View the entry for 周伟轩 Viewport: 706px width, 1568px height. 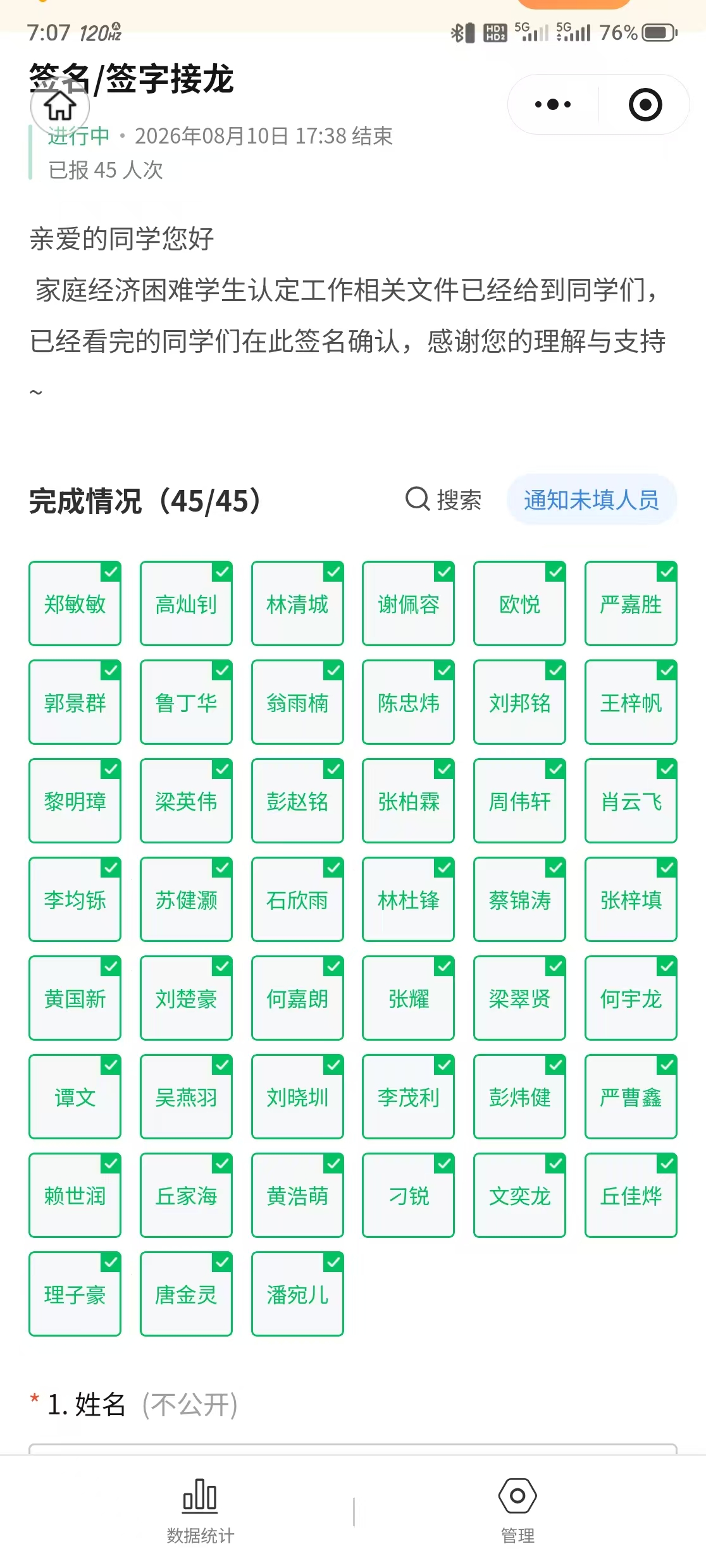coord(519,800)
